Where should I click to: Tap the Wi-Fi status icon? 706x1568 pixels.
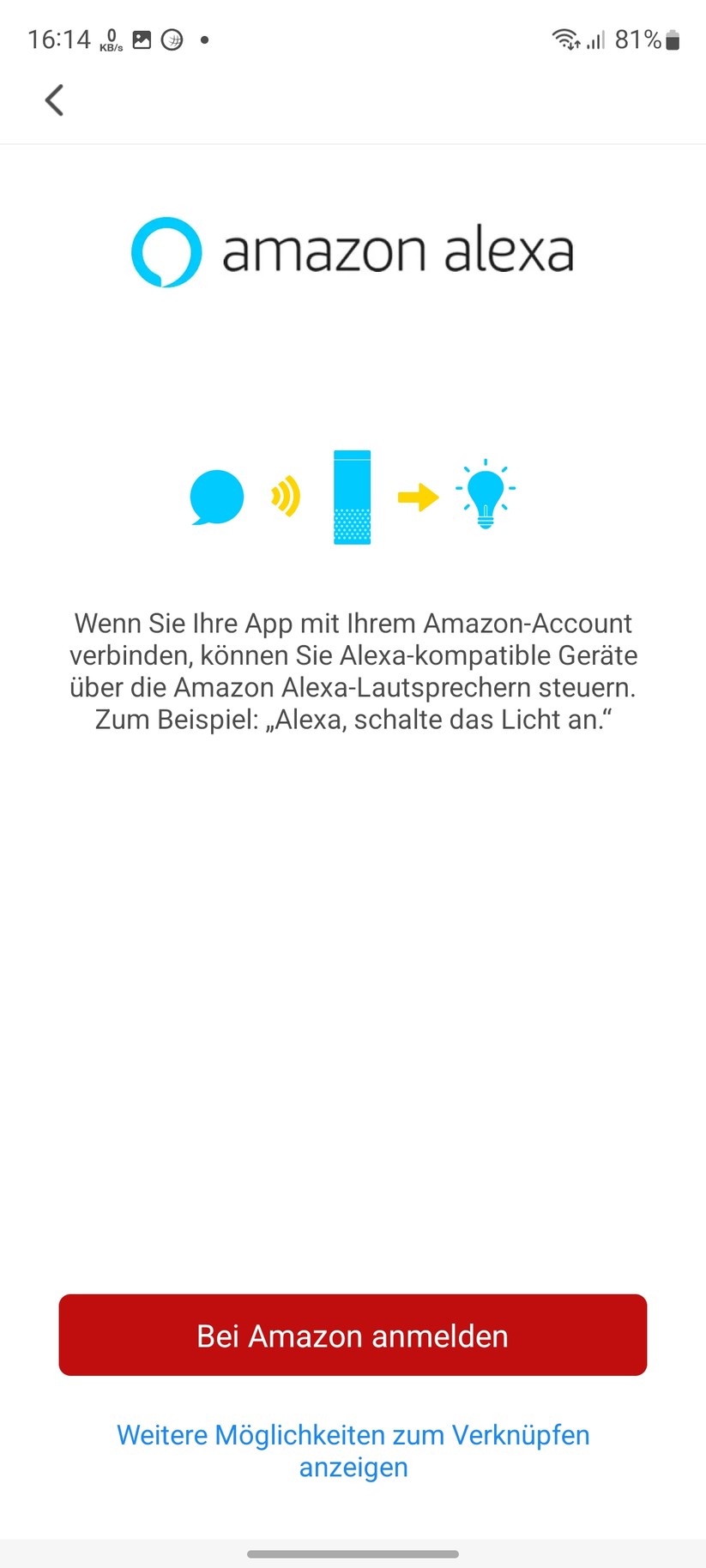click(x=566, y=39)
